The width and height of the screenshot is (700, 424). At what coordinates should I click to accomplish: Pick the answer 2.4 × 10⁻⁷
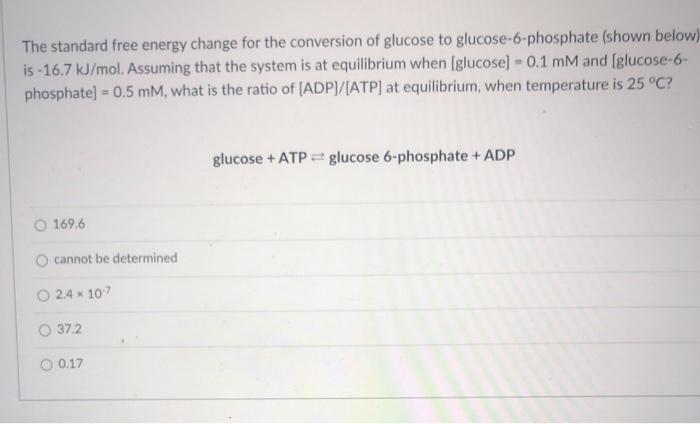pyautogui.click(x=44, y=293)
